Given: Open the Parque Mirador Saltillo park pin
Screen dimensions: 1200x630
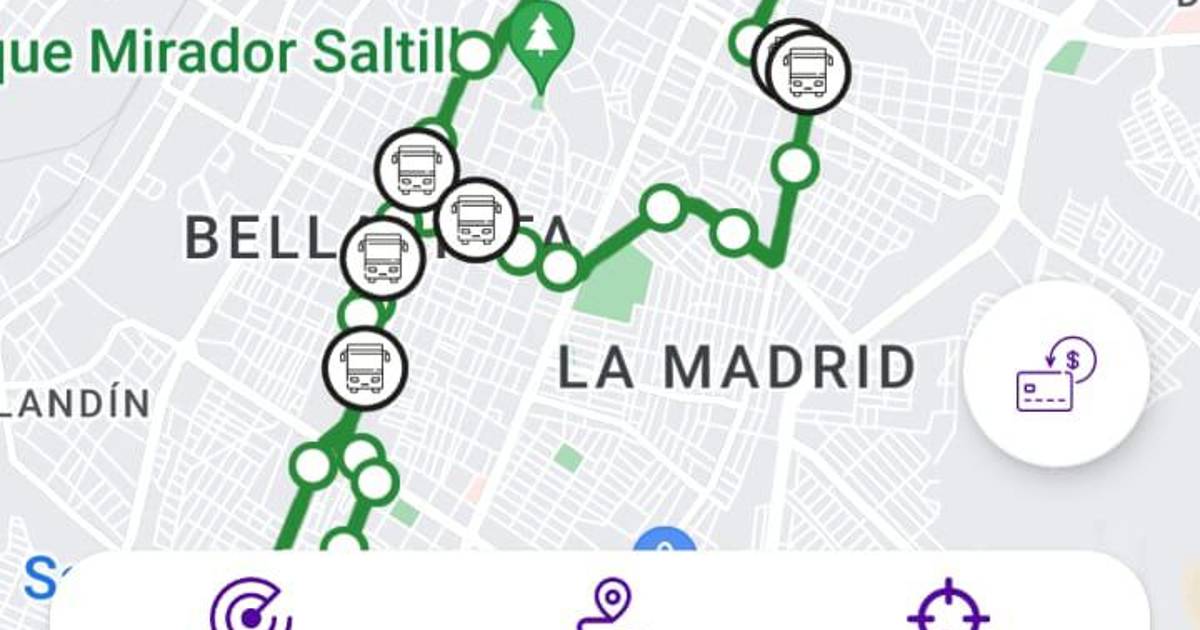Looking at the screenshot, I should click(539, 37).
